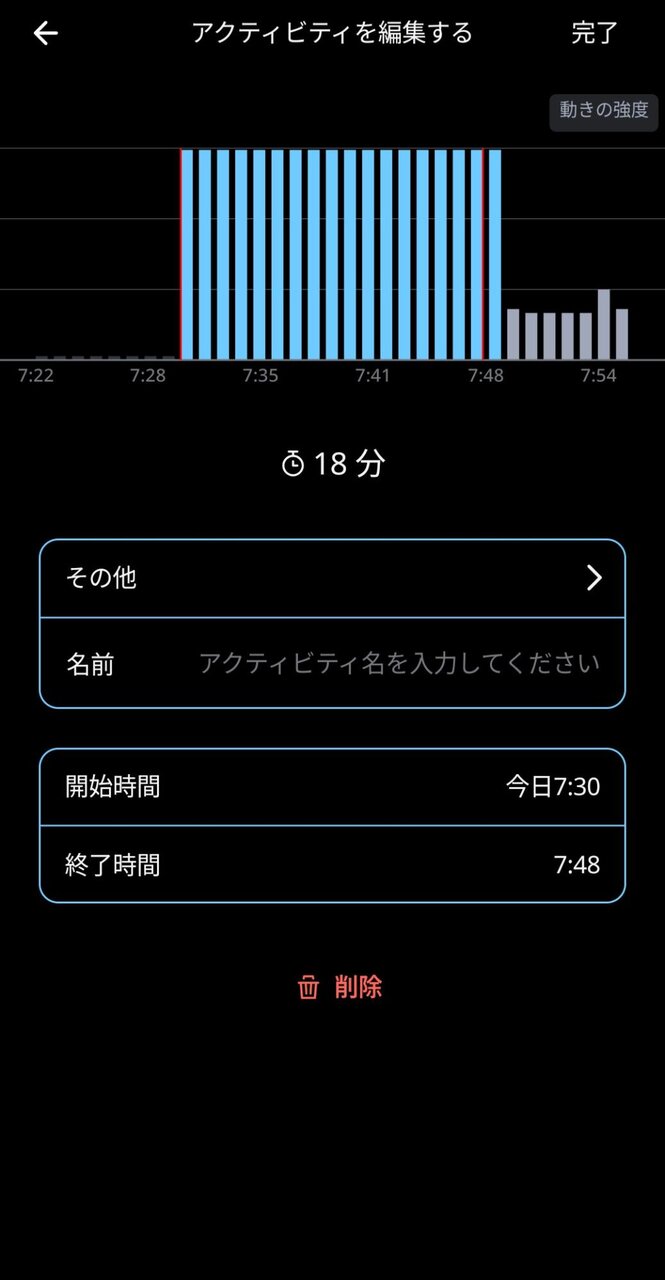Tap 完了 to finish editing
Screen dimensions: 665x1280
point(594,33)
